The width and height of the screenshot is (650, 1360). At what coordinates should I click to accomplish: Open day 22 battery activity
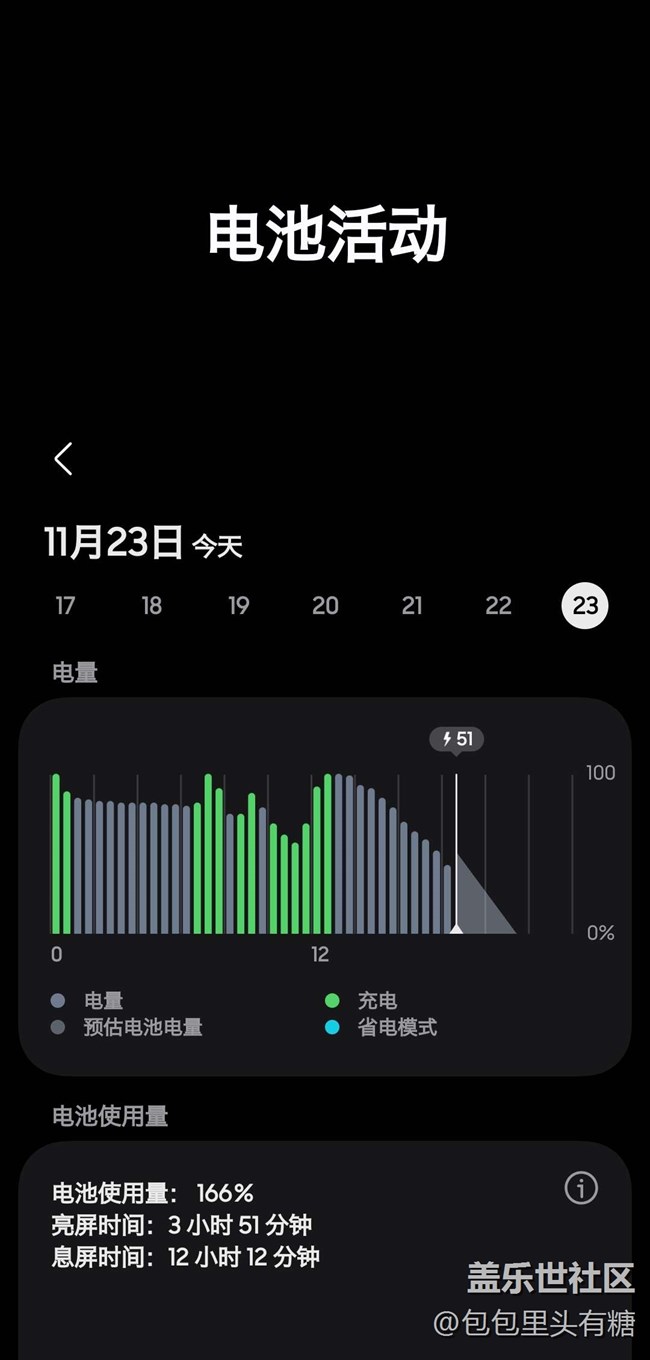point(498,605)
